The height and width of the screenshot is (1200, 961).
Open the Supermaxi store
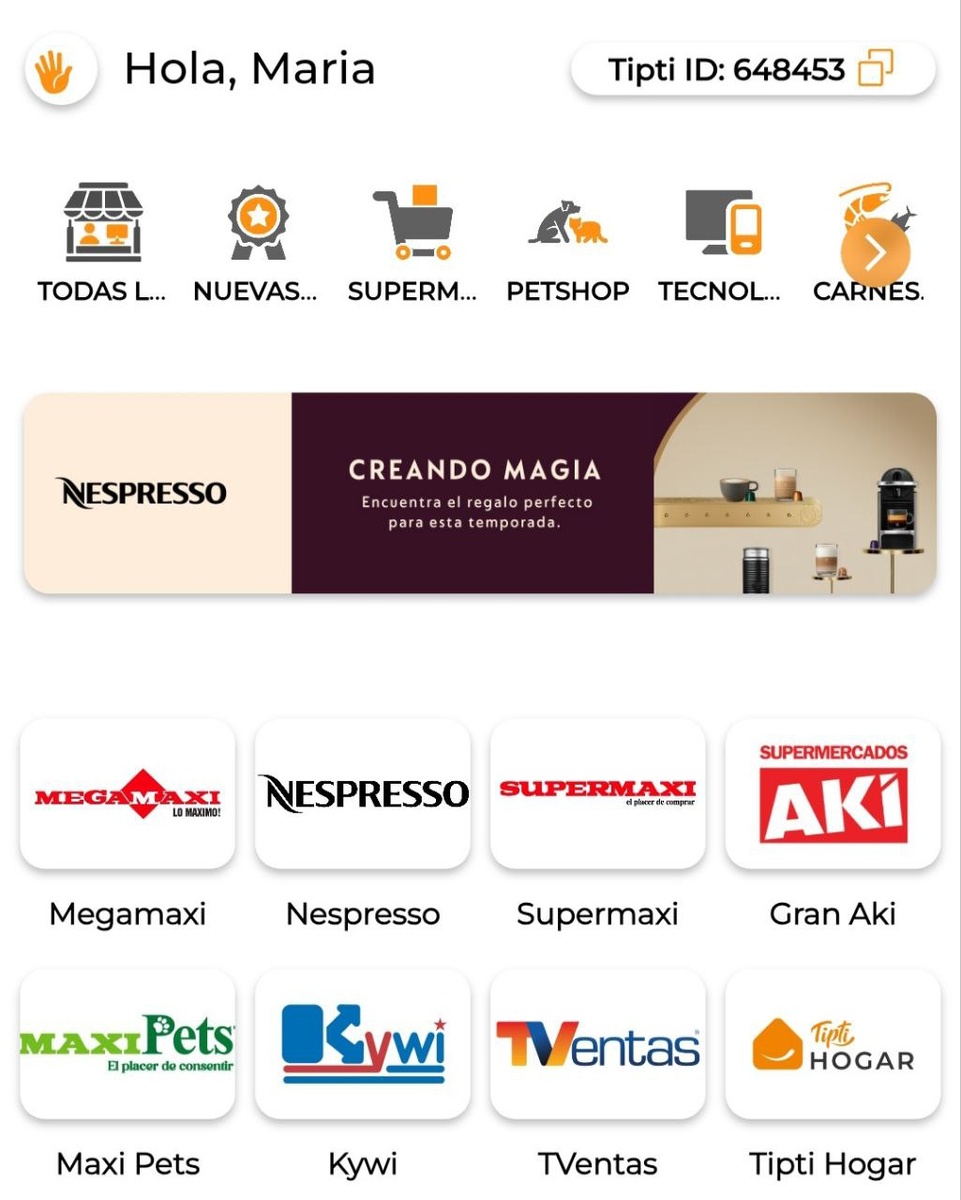pyautogui.click(x=598, y=794)
